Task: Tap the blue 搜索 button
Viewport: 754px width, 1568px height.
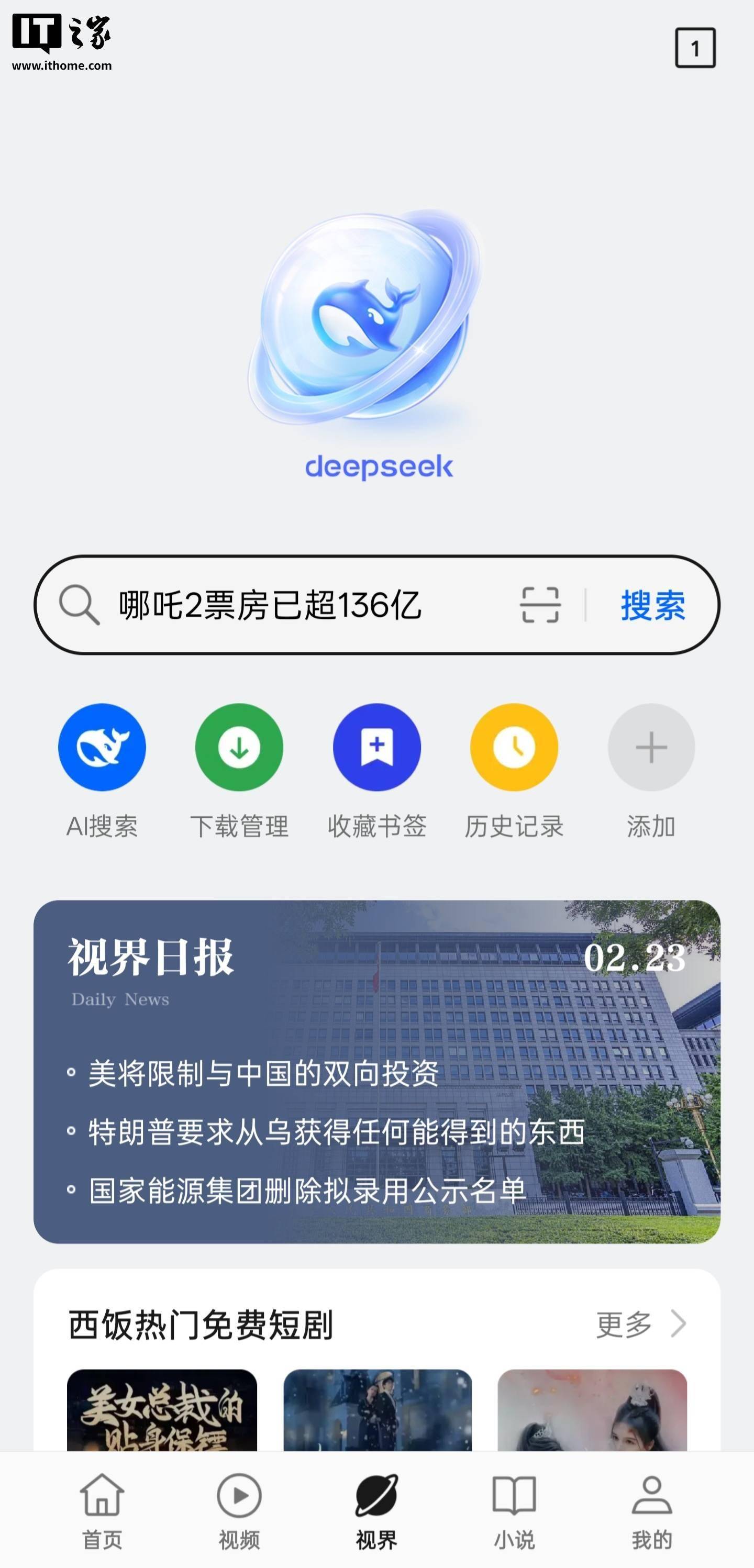Action: point(652,605)
